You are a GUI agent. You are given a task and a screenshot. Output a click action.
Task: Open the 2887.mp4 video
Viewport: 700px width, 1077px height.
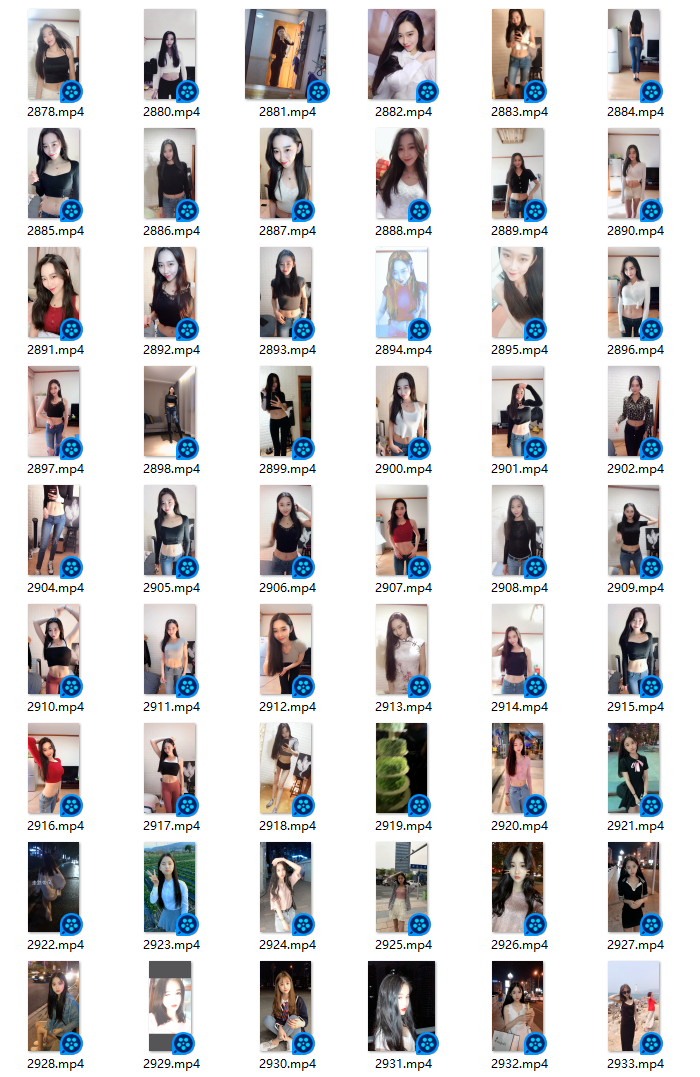pos(286,174)
